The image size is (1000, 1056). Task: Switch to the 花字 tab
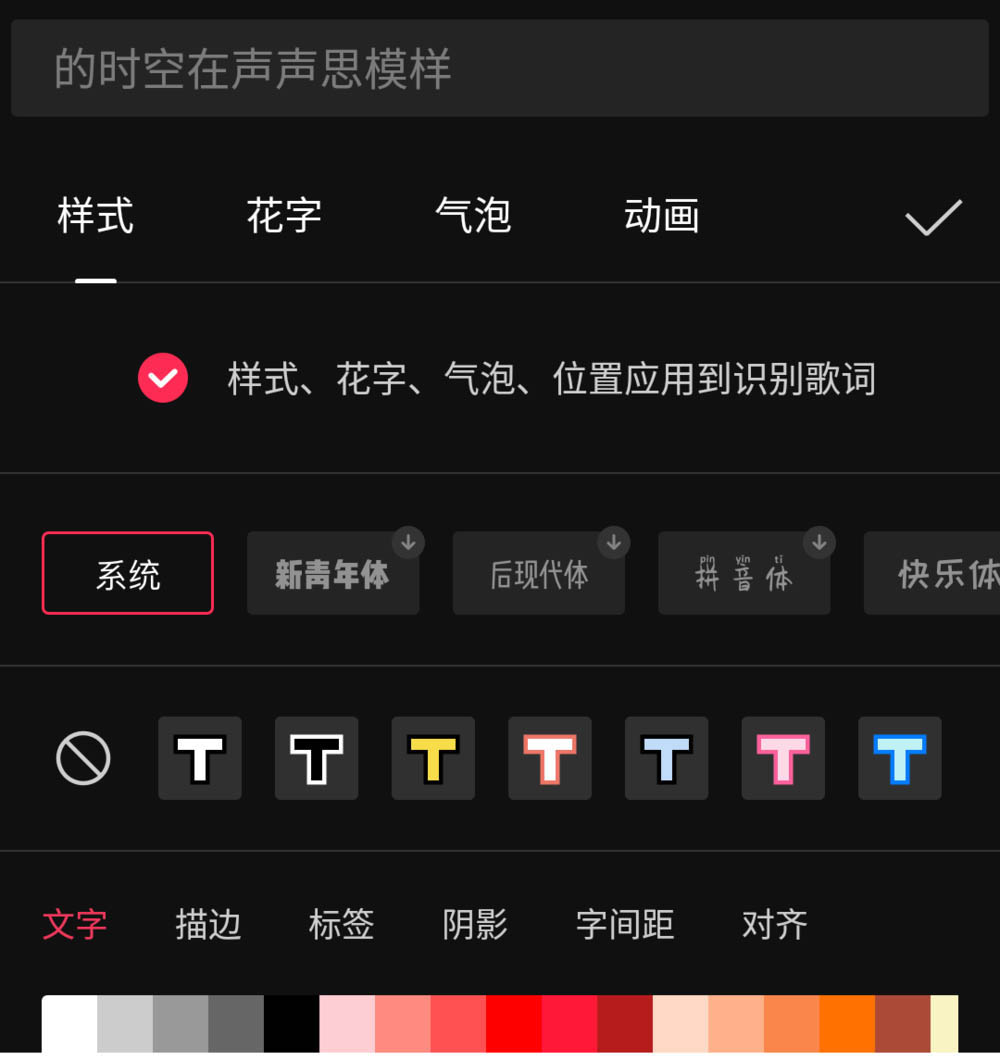[x=284, y=216]
